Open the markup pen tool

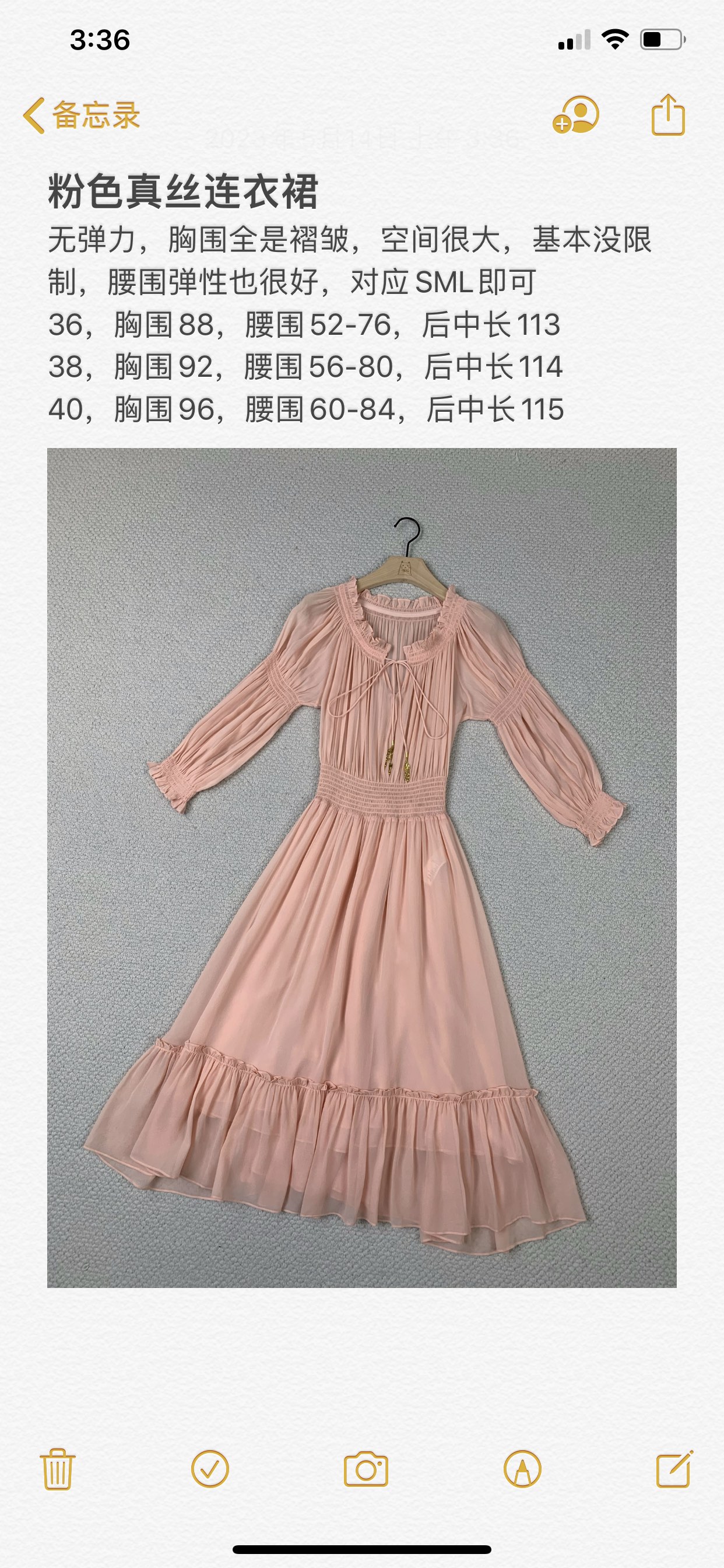pos(522,1469)
